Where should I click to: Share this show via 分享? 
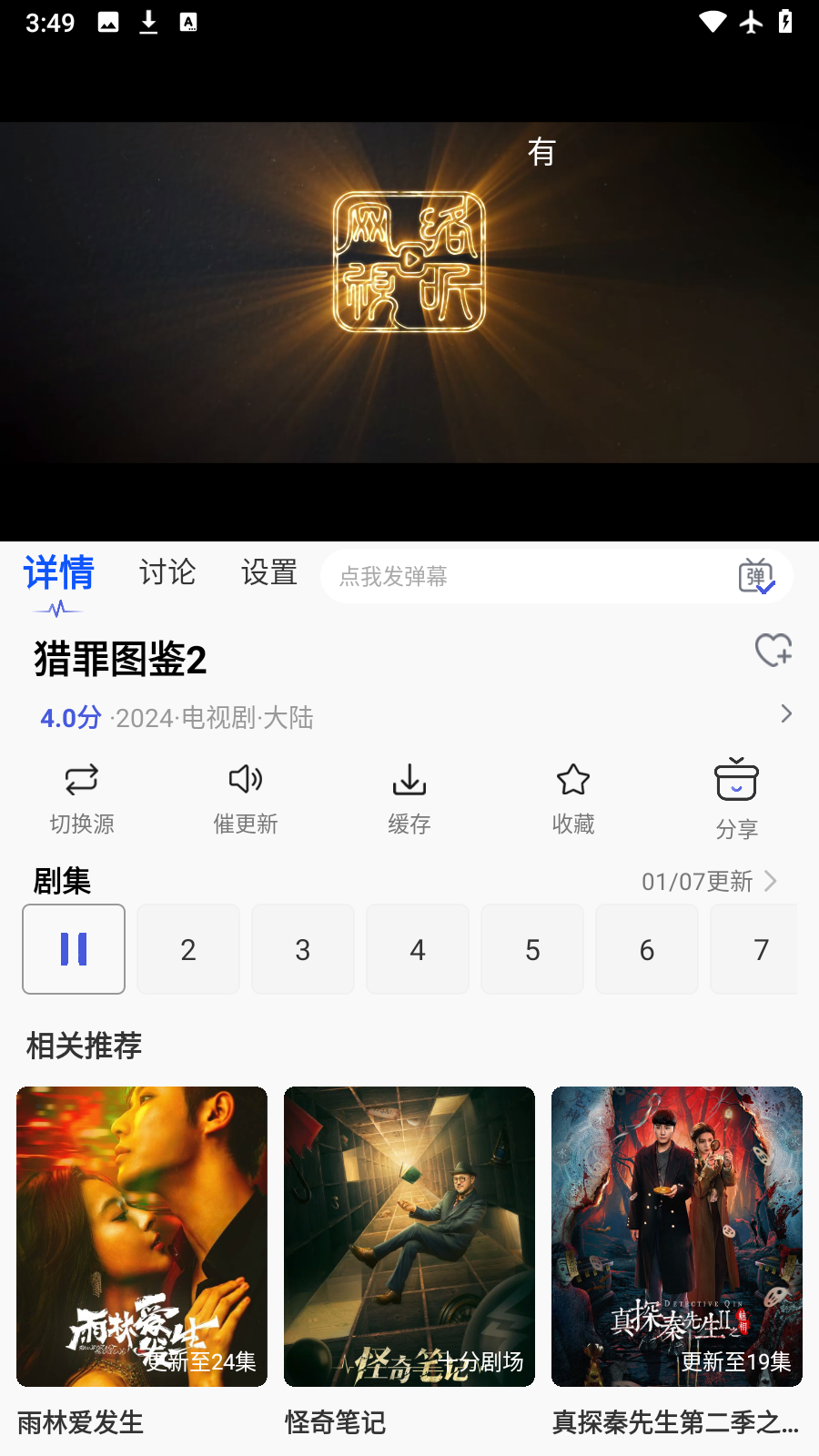pos(736,797)
